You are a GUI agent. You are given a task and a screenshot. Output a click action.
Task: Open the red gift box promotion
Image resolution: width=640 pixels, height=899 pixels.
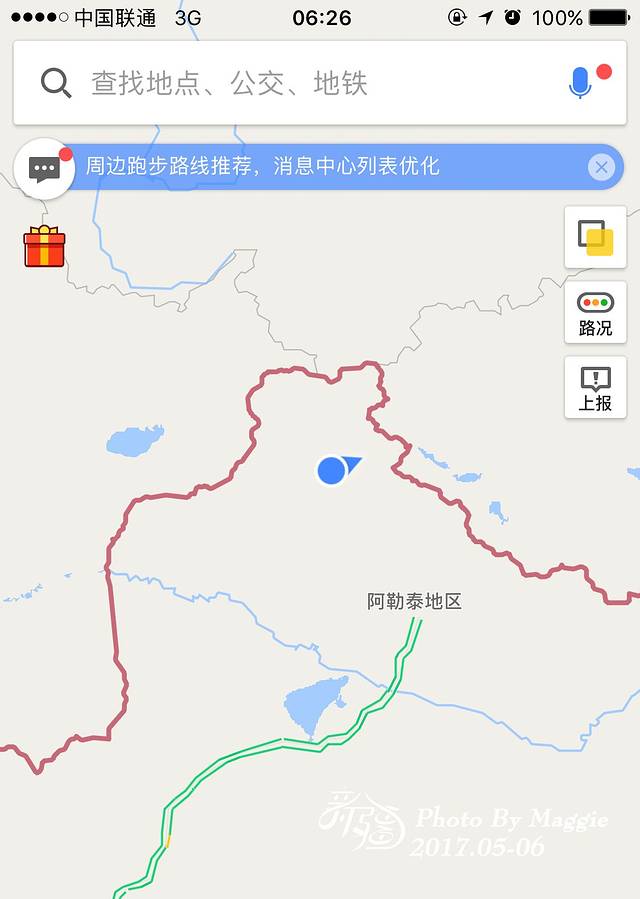pyautogui.click(x=45, y=246)
